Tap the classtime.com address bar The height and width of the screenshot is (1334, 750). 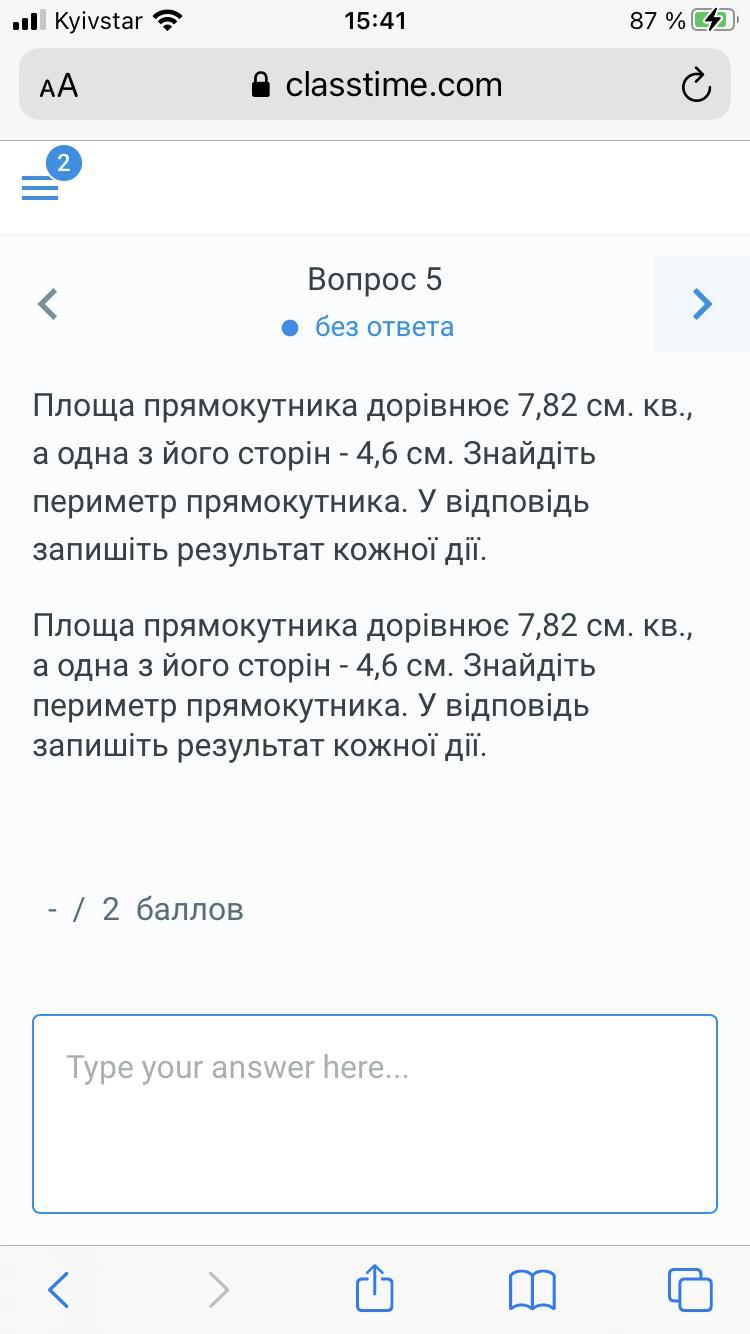click(x=378, y=86)
